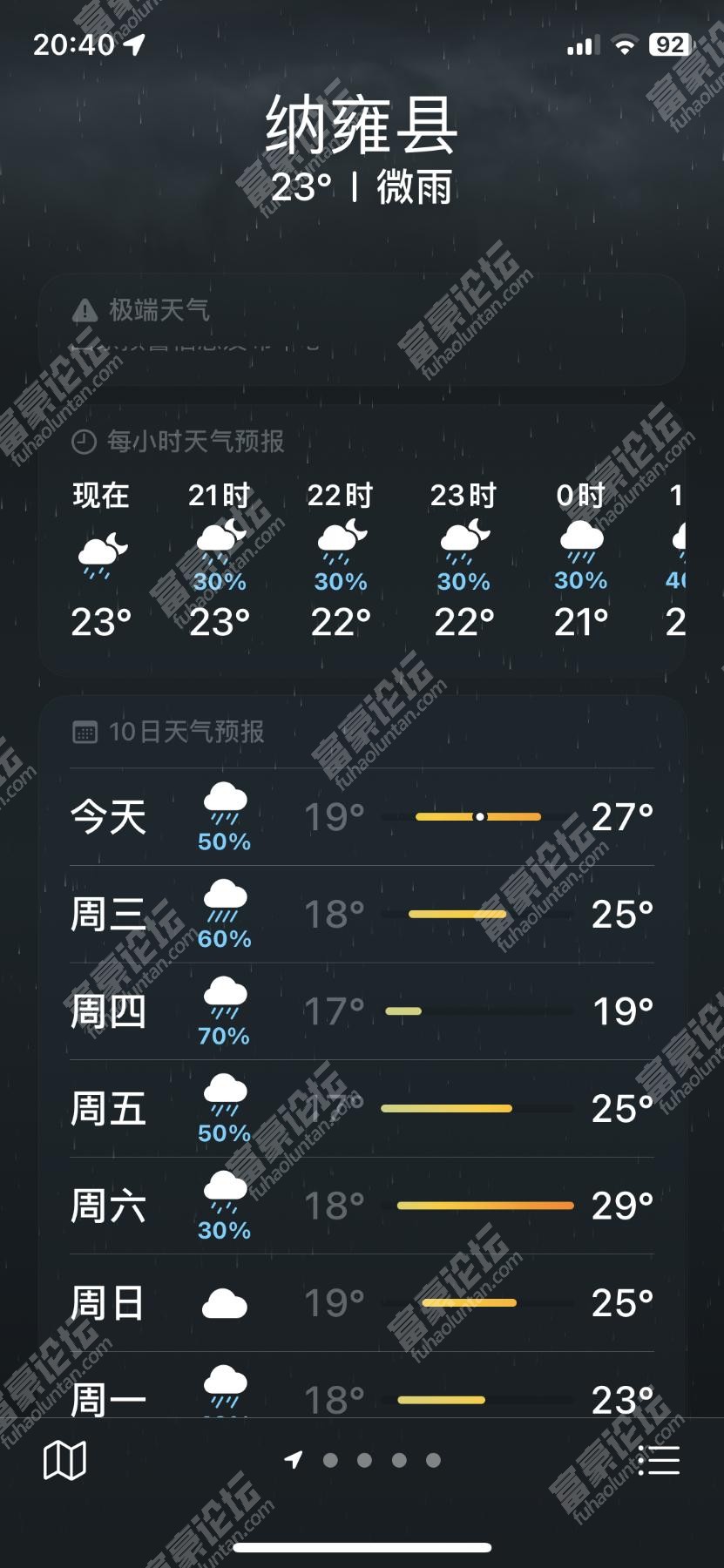Open the extreme weather alert card
724x1568 pixels.
[x=362, y=329]
